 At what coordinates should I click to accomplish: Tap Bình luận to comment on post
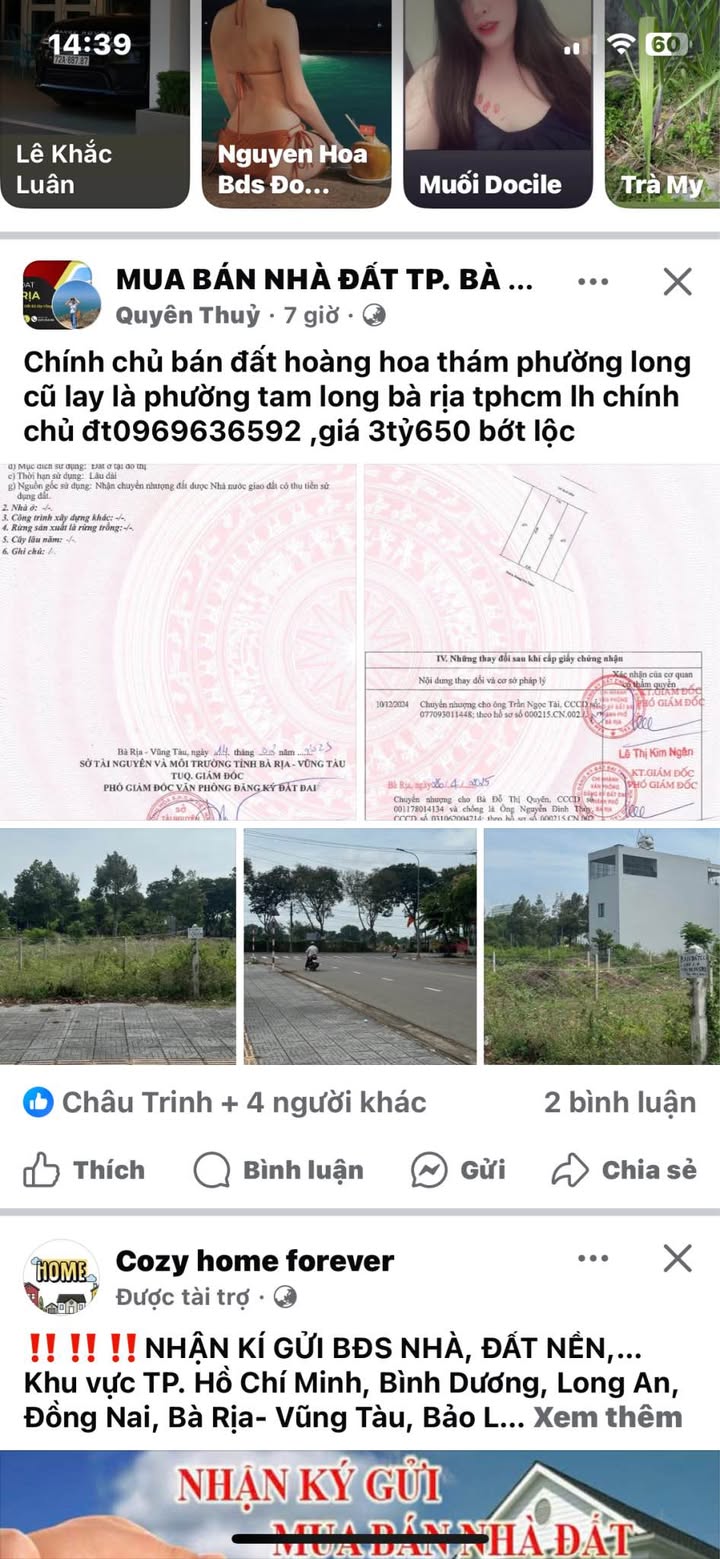point(278,1170)
